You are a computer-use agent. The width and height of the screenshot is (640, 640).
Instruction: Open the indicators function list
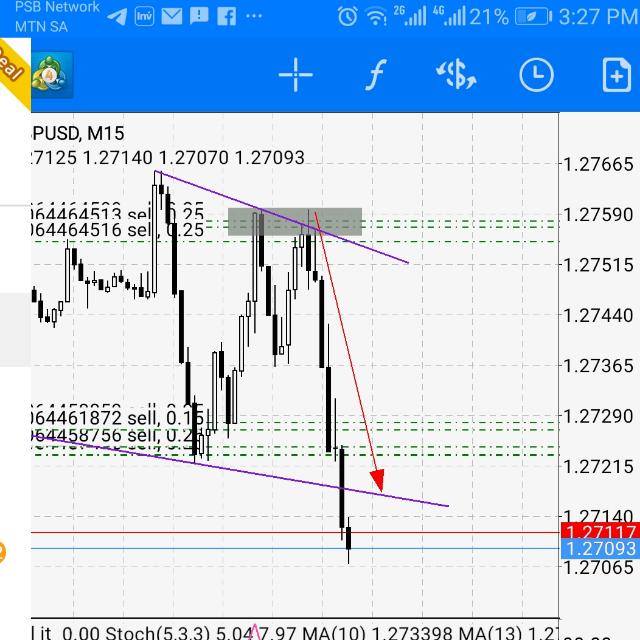[x=376, y=75]
